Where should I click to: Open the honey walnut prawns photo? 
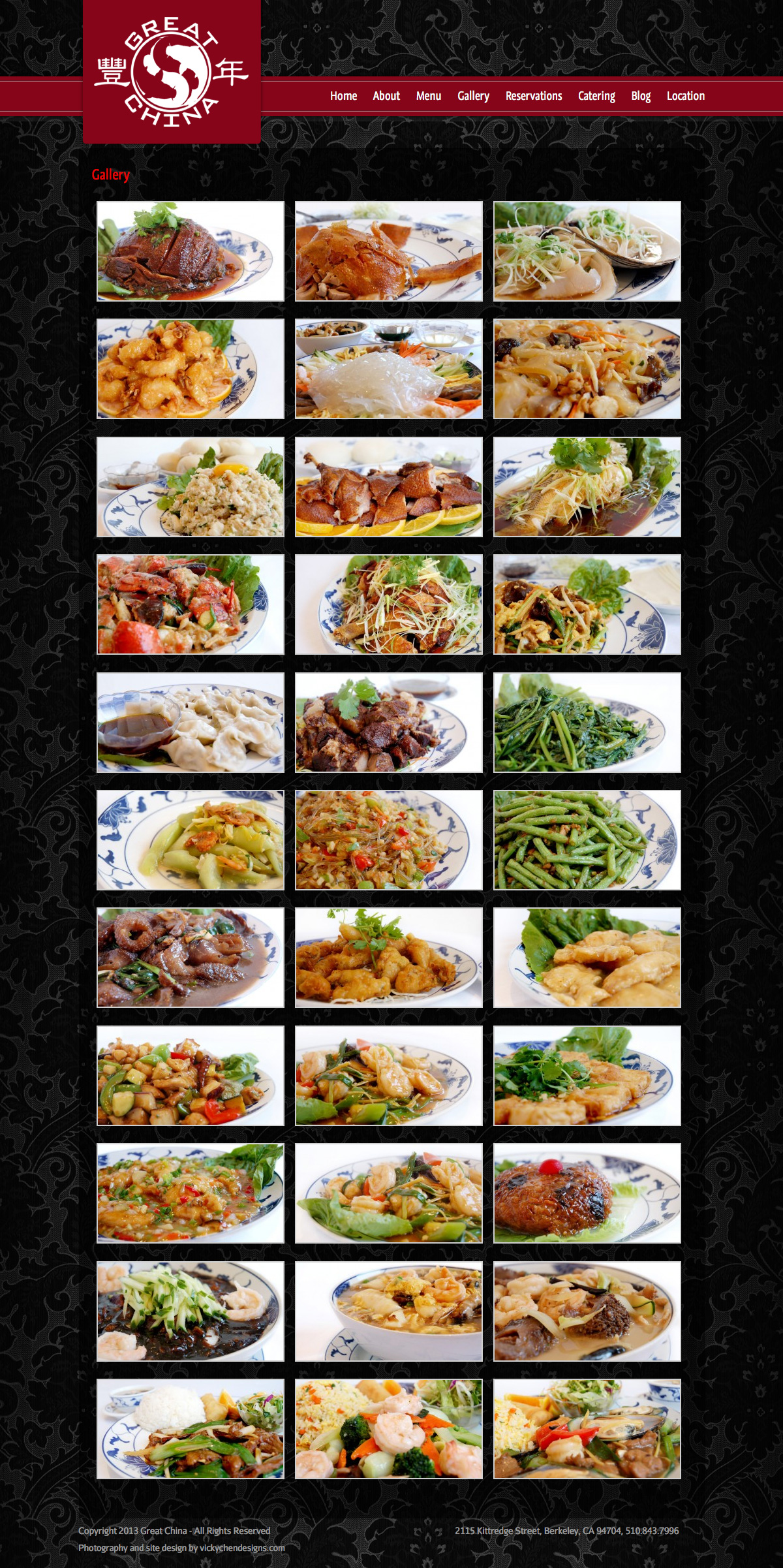tap(191, 369)
